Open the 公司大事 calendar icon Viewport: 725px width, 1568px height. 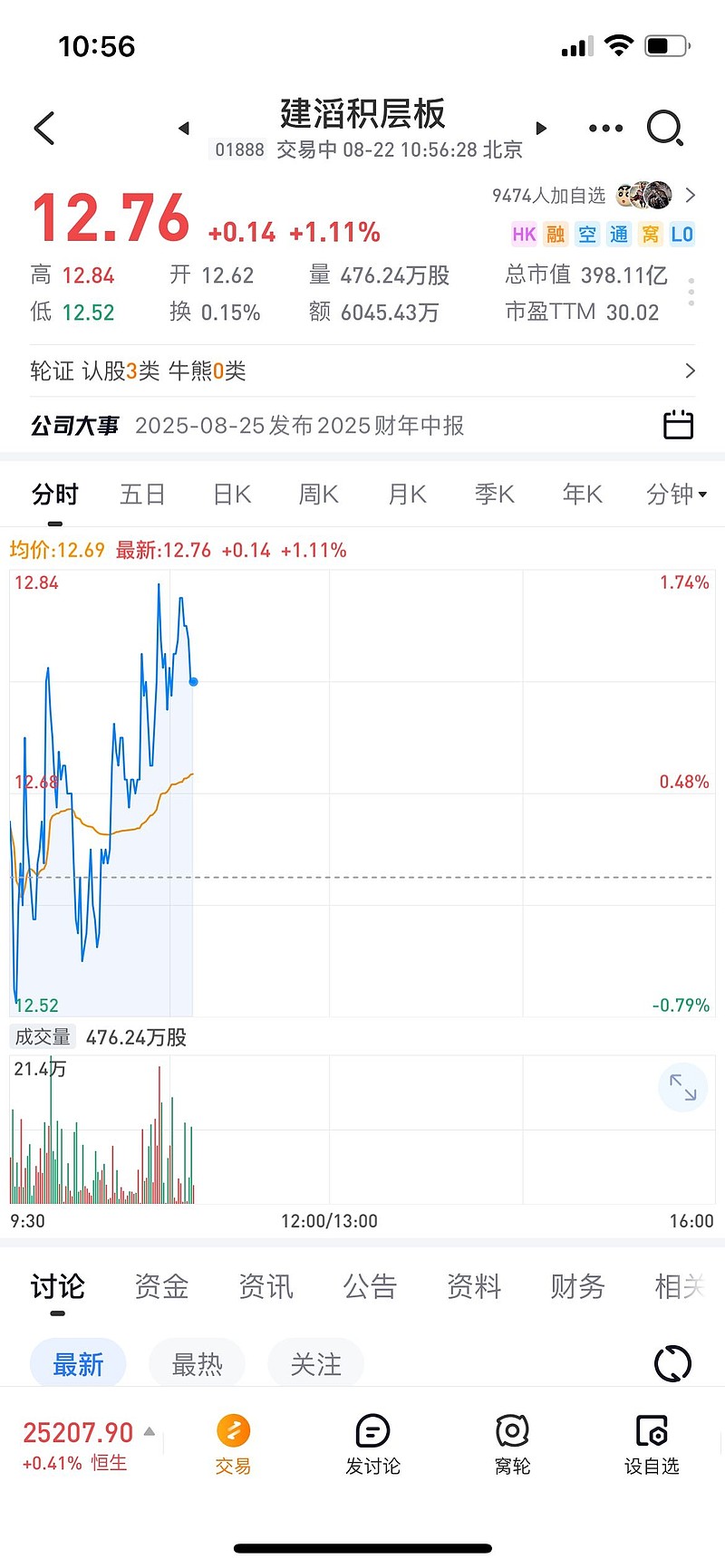pyautogui.click(x=678, y=425)
